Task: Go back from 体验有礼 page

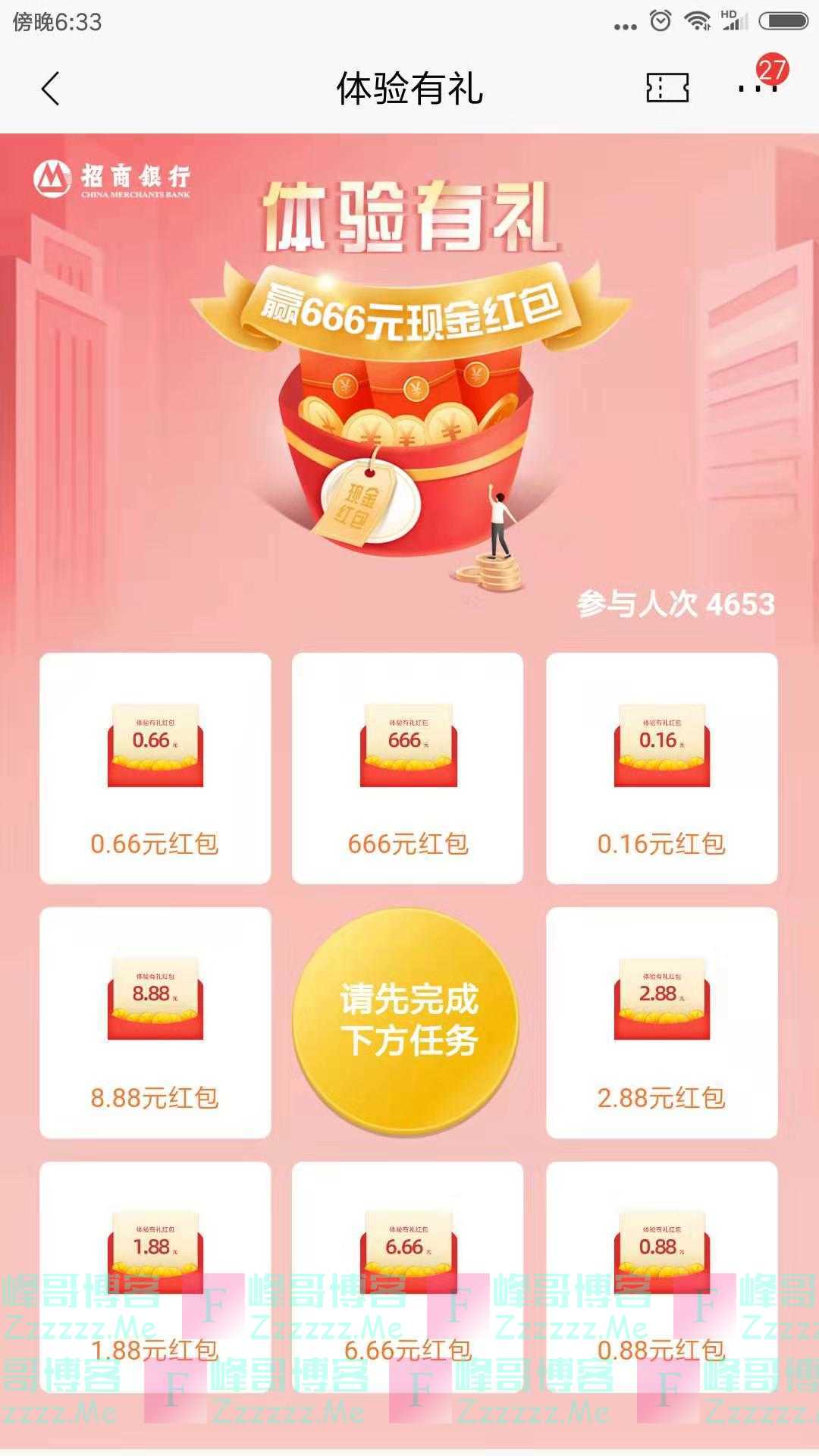Action: coord(50,89)
